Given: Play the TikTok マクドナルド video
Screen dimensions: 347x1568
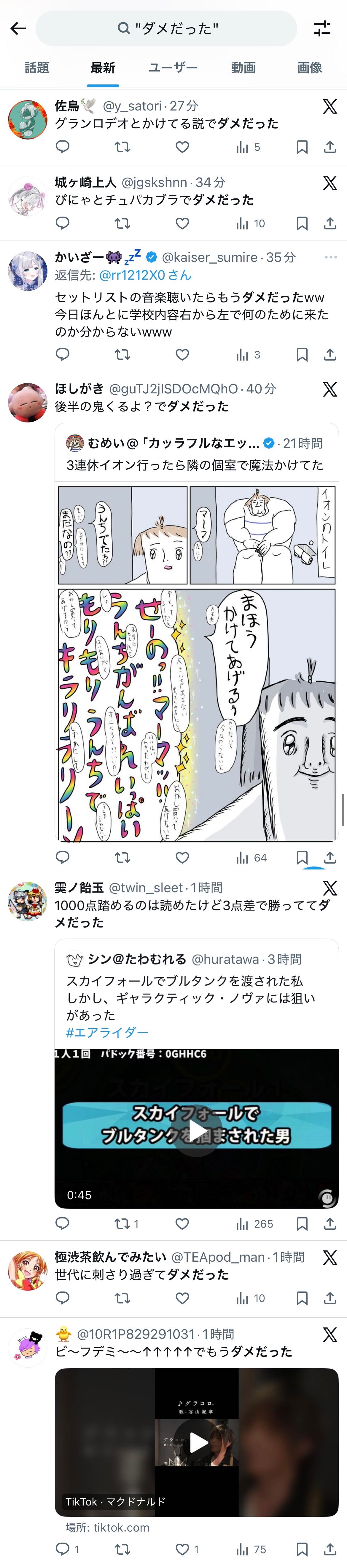Looking at the screenshot, I should tap(196, 1442).
